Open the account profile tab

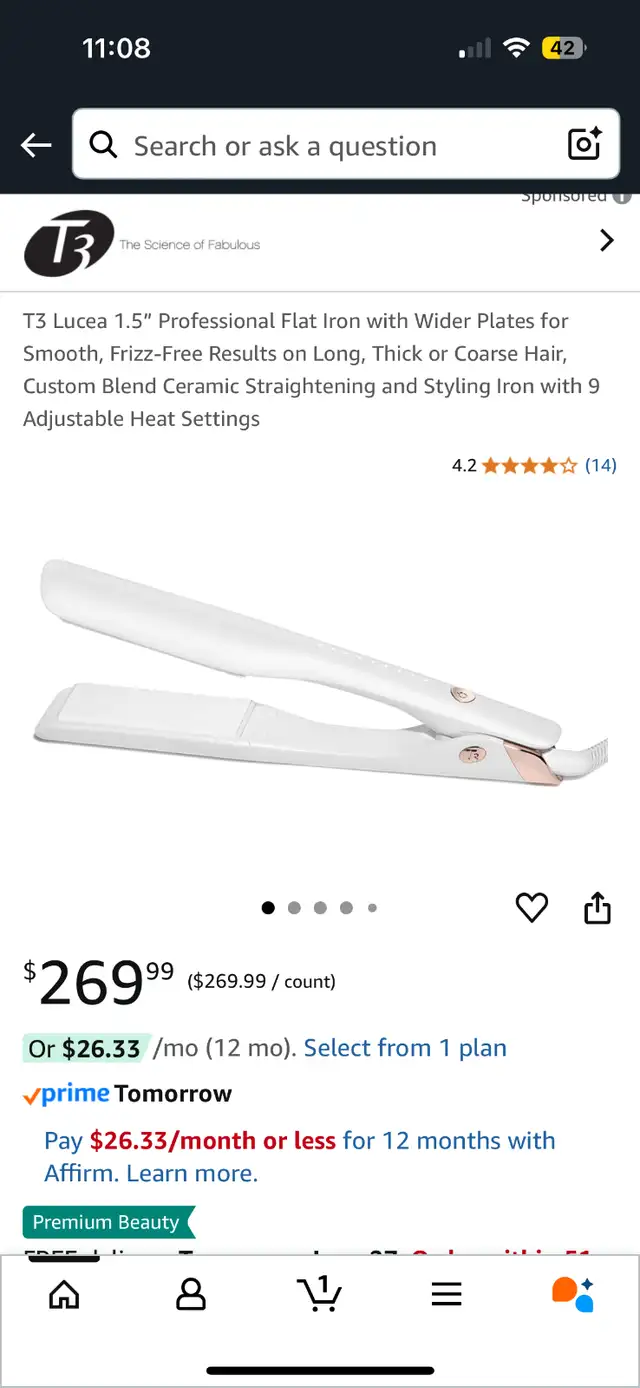[190, 1295]
